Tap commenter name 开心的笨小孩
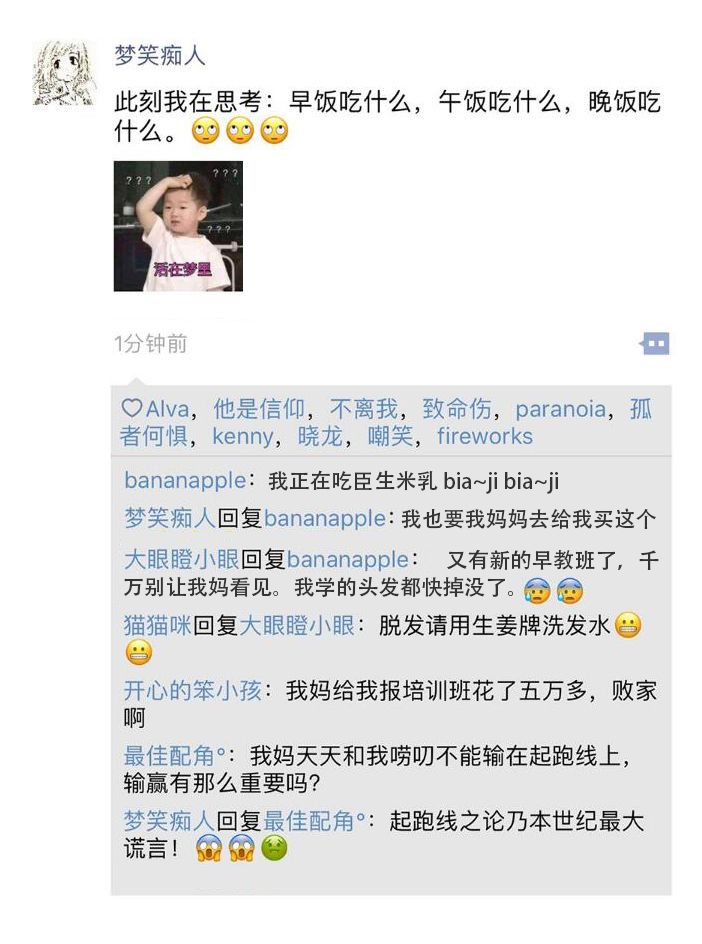702x944 pixels. coord(192,691)
